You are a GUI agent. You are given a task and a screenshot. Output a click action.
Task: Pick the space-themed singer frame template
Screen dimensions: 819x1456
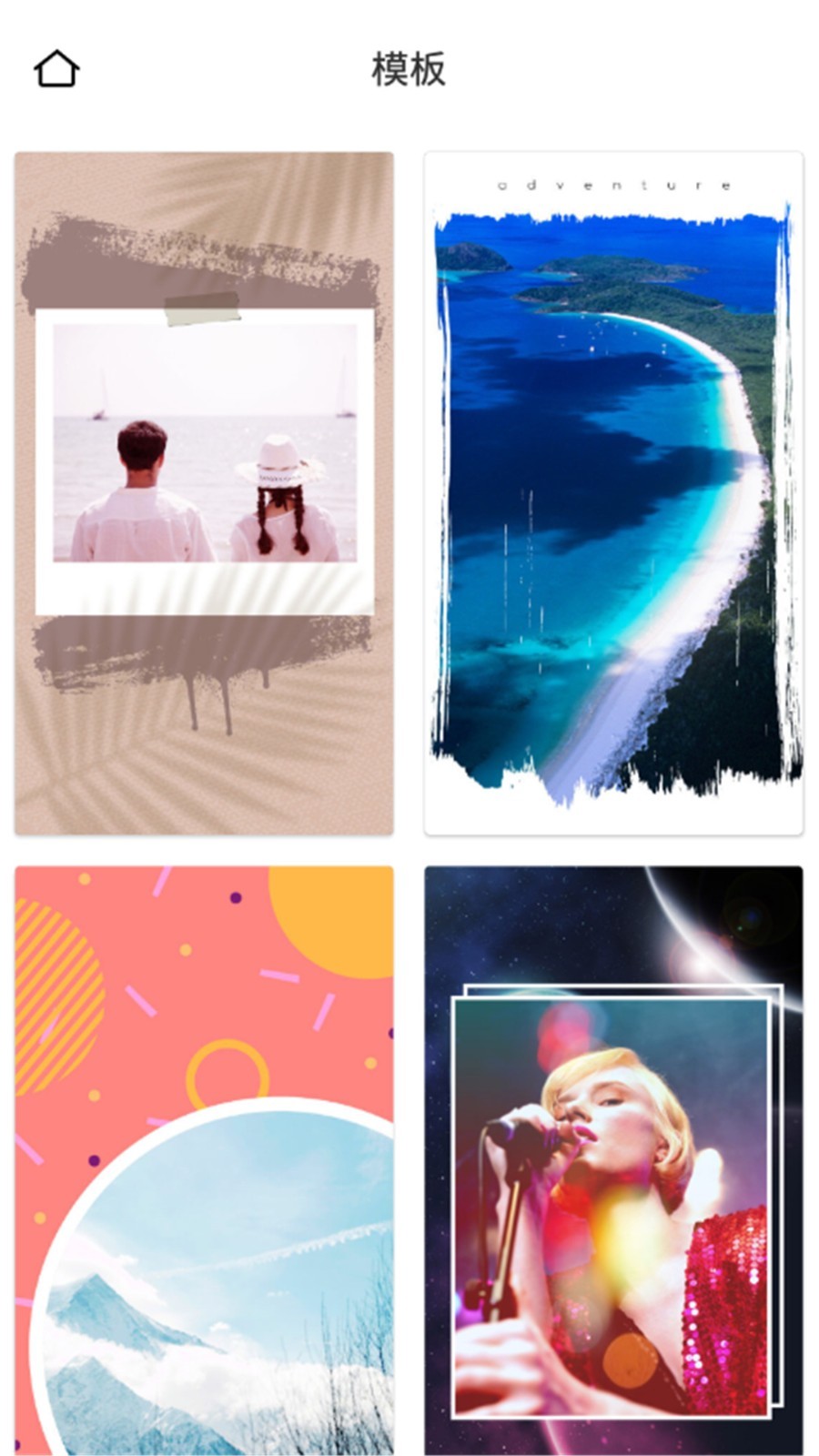tap(613, 1159)
